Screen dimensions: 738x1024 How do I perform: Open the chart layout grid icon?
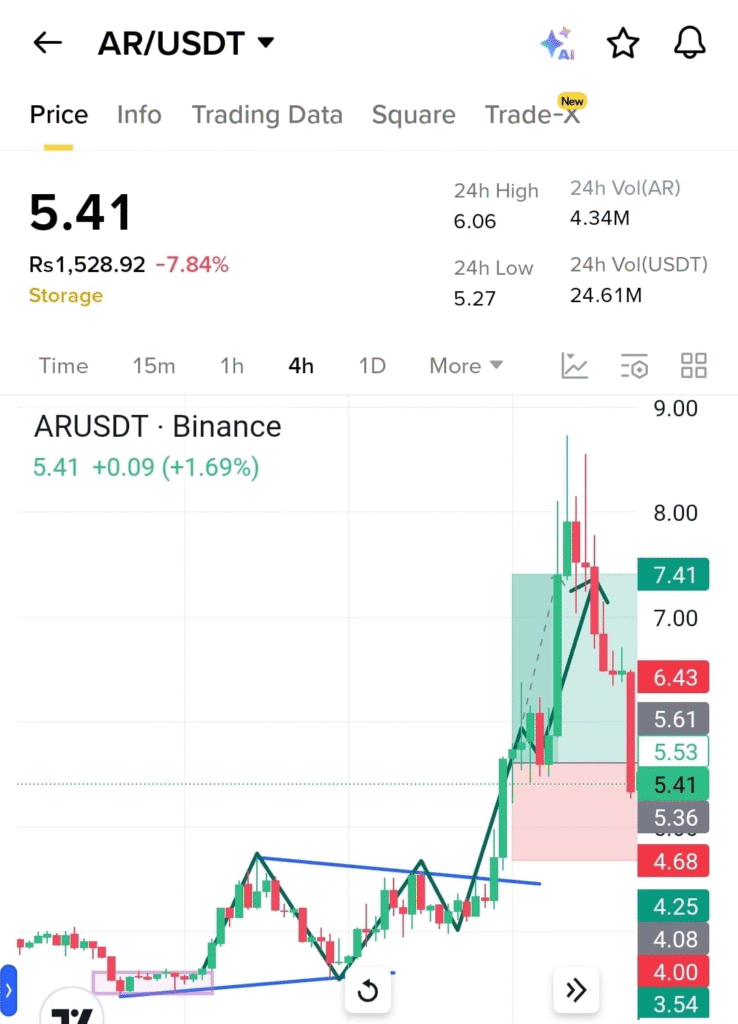point(693,366)
